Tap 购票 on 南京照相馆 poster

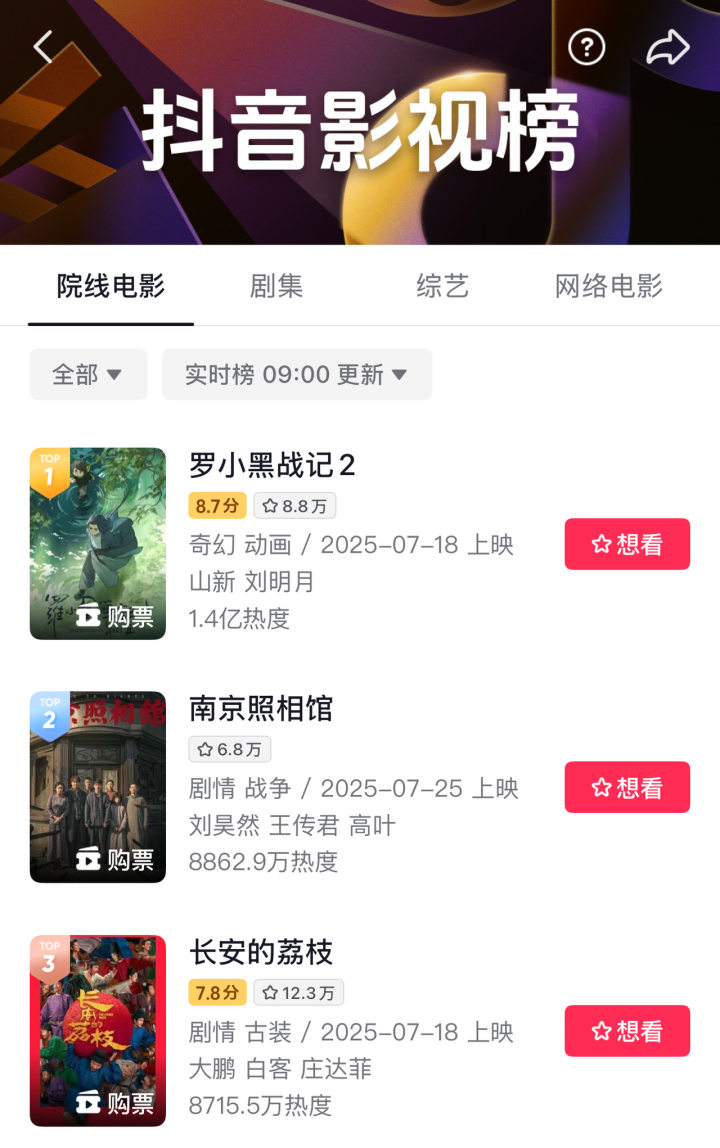coord(115,859)
